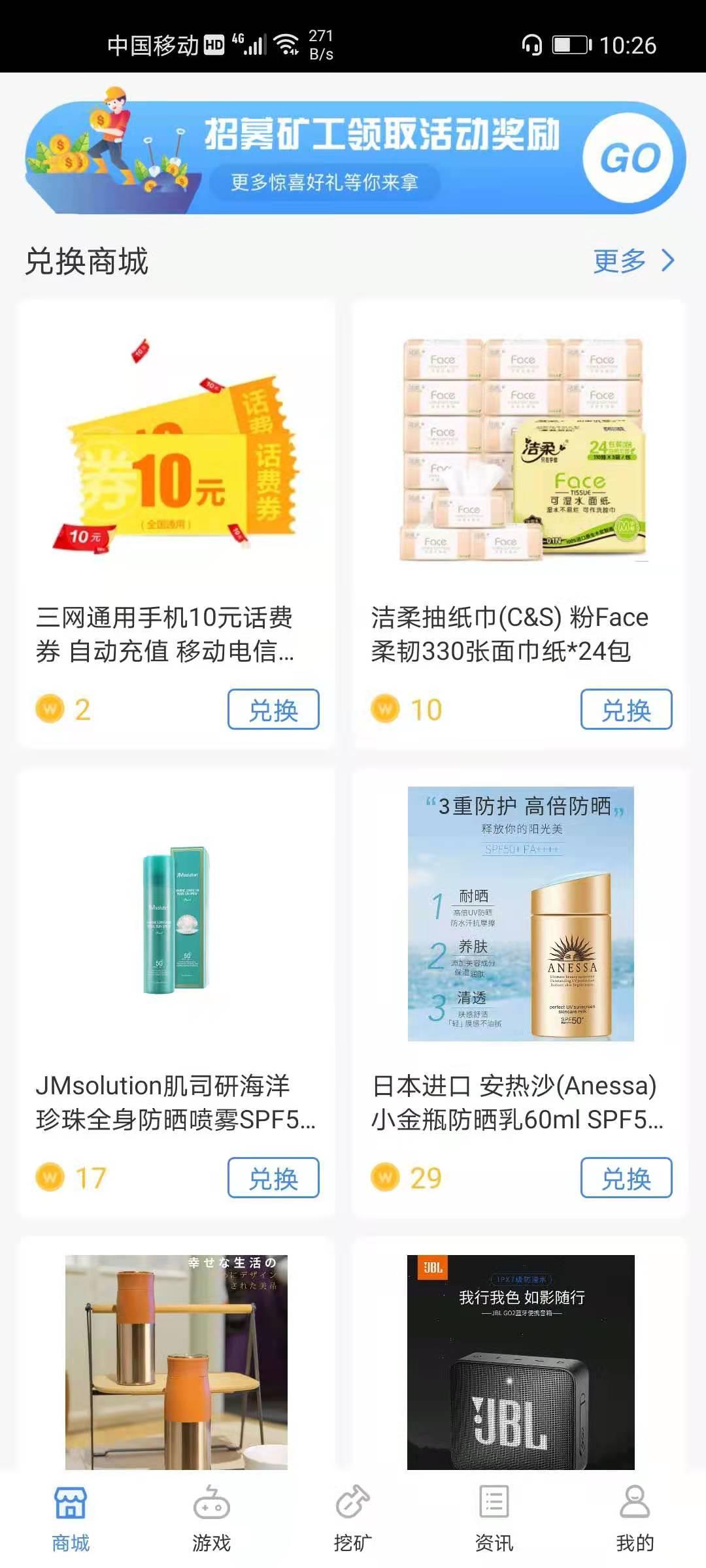Redeem JMsolution防晒喷雾 with 兑换
This screenshot has height=1568, width=706.
coord(273,1178)
